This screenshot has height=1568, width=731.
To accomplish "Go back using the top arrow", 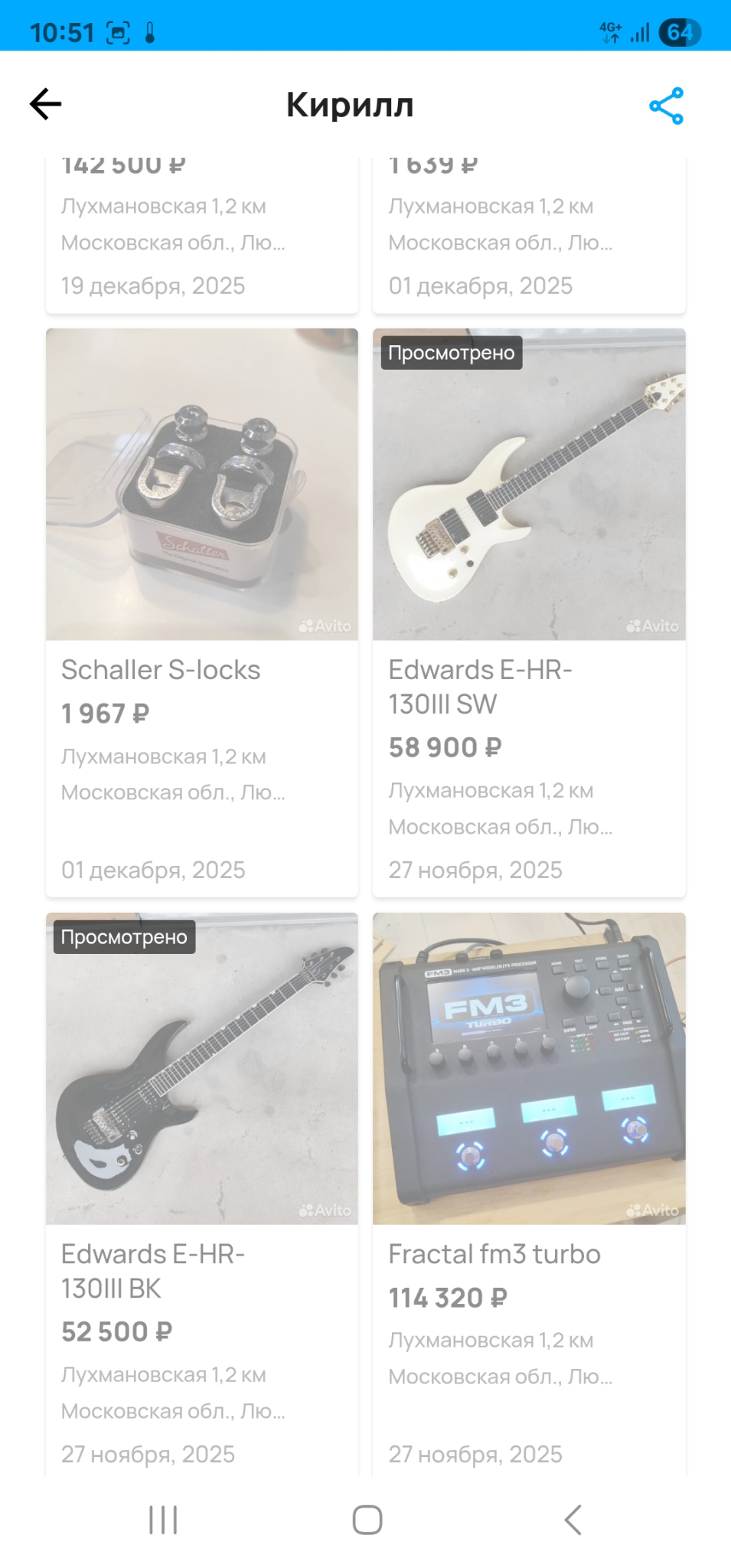I will (x=46, y=105).
